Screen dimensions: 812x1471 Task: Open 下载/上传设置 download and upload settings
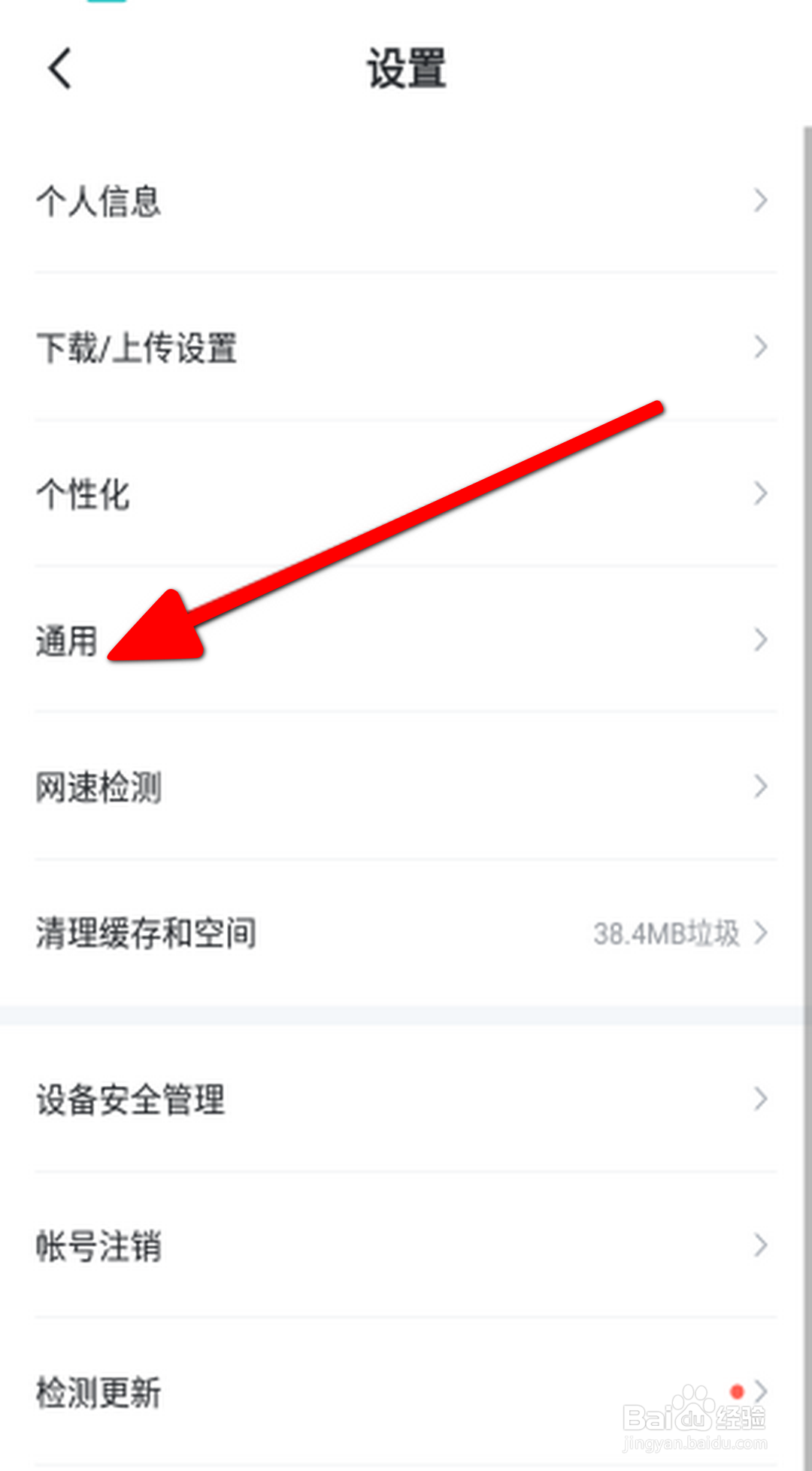pyautogui.click(x=138, y=347)
